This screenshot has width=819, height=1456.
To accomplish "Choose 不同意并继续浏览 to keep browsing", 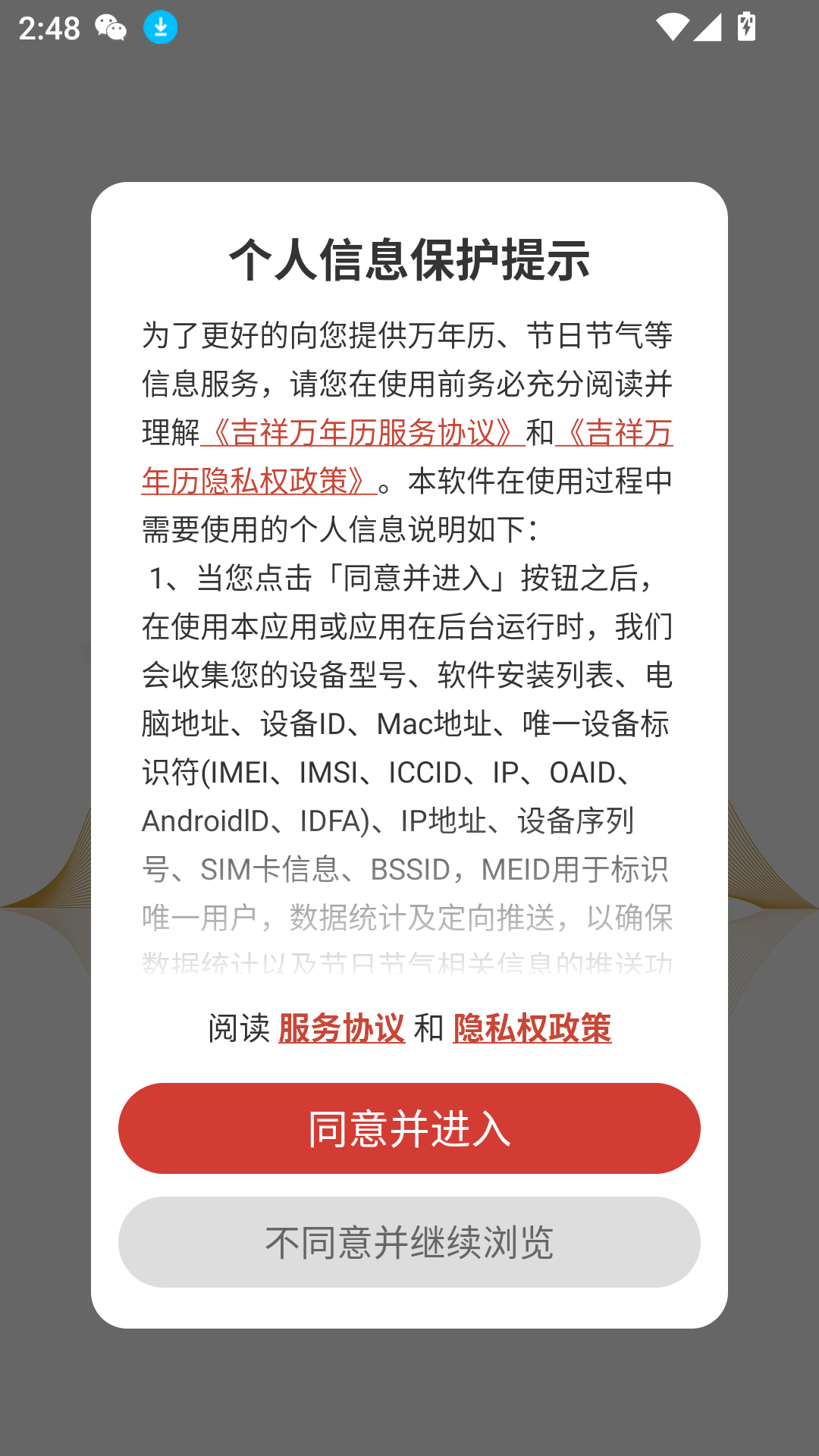I will click(409, 1241).
